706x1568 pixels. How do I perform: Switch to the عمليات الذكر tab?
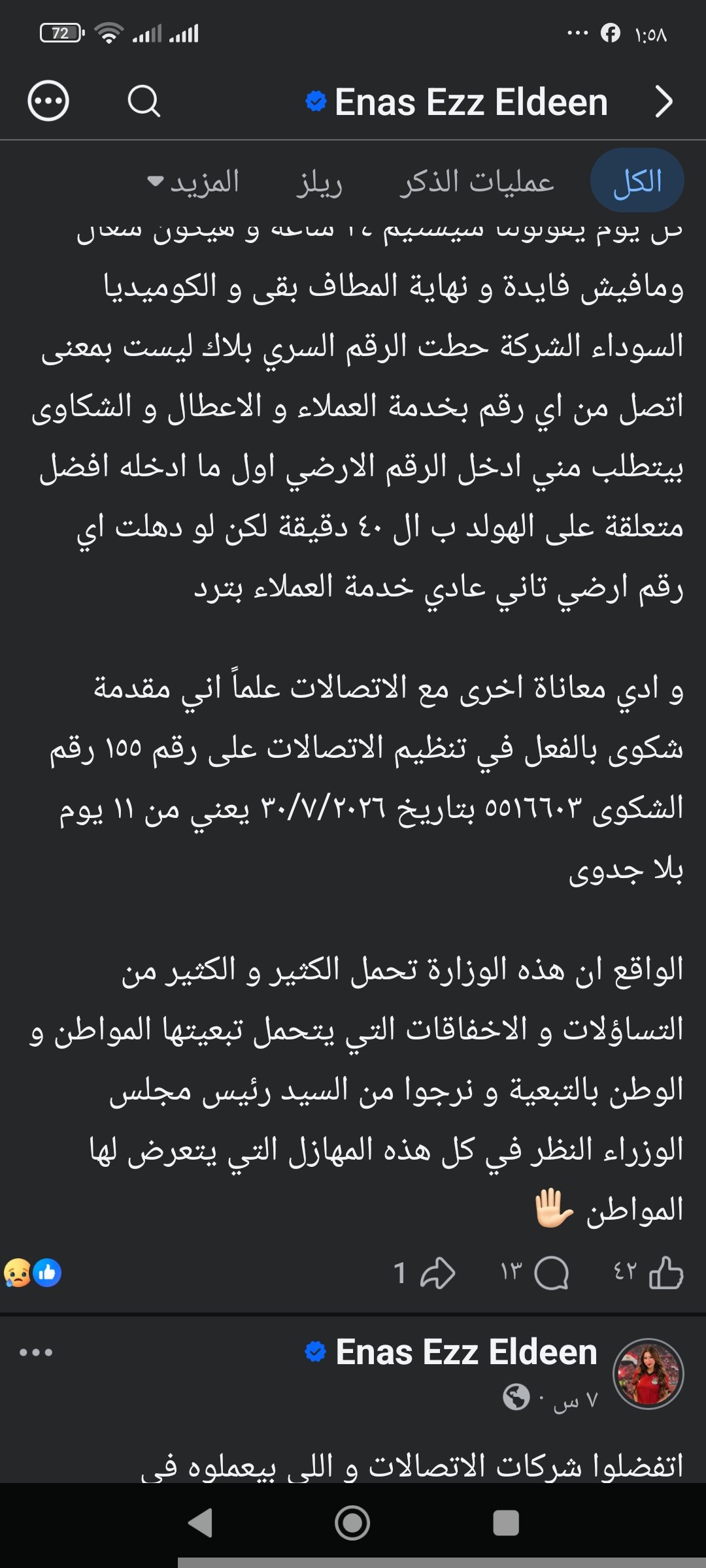point(477,181)
